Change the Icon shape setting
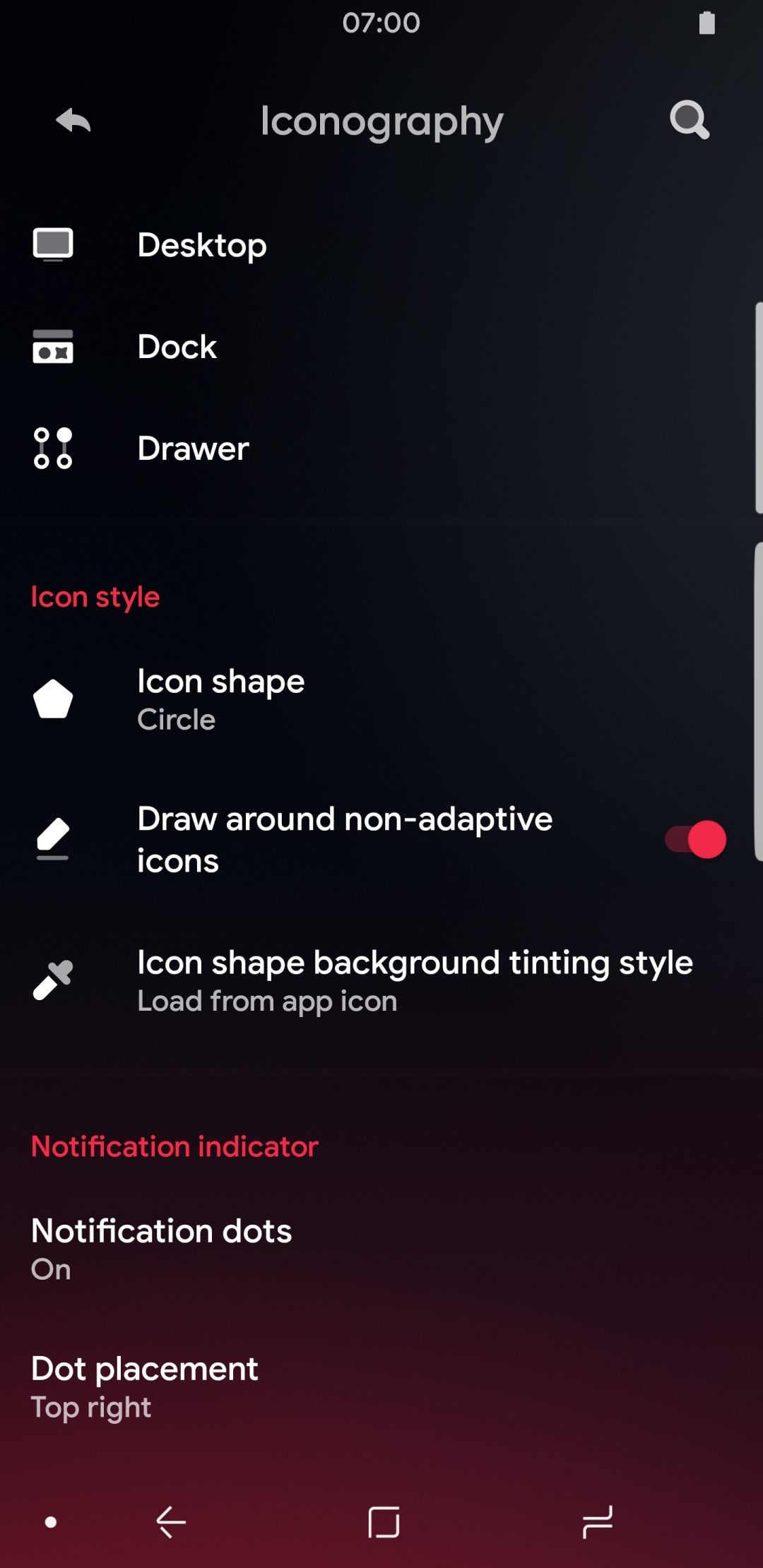 pos(381,700)
